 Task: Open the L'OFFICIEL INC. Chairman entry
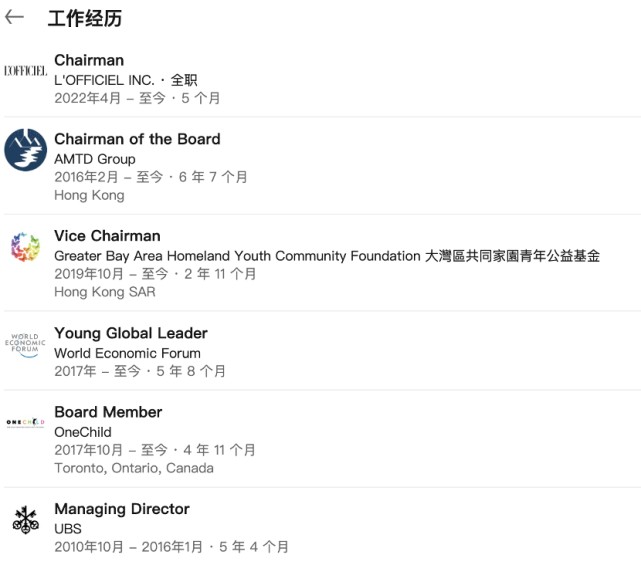(x=88, y=61)
